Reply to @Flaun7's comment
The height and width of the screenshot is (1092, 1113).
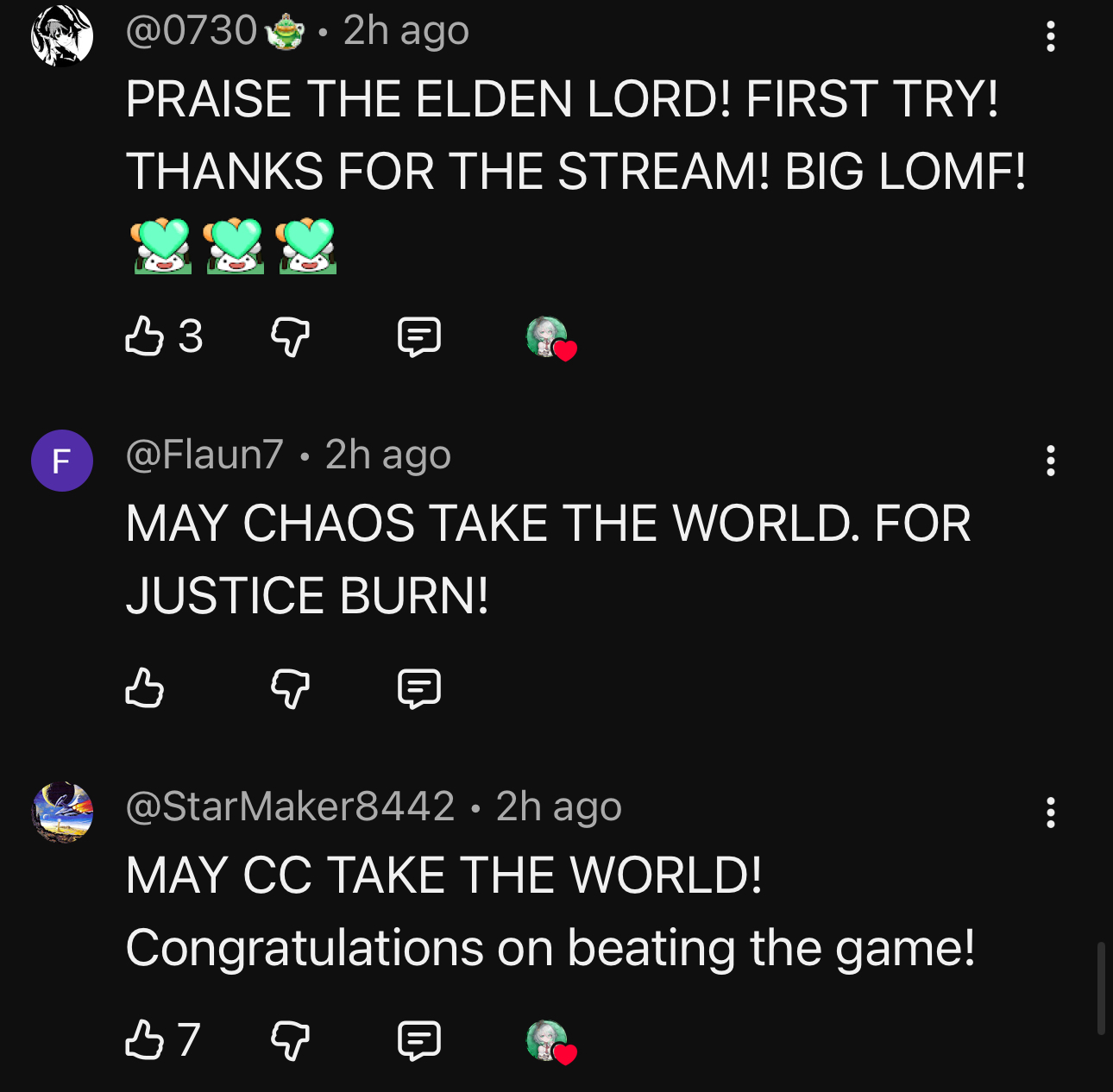tap(419, 689)
